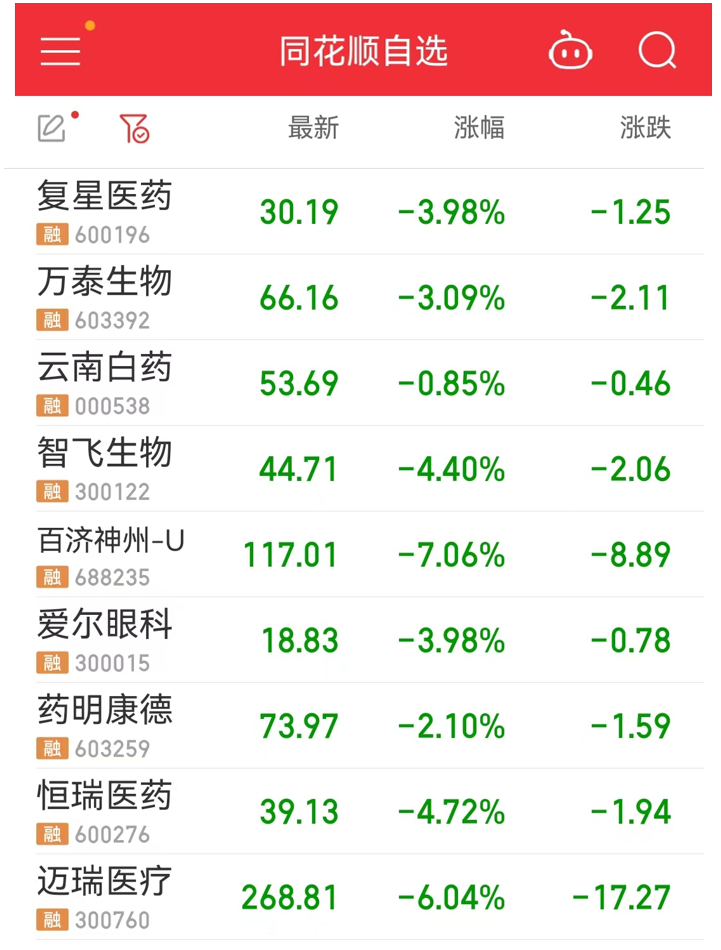Open the hamburger menu

pos(60,51)
